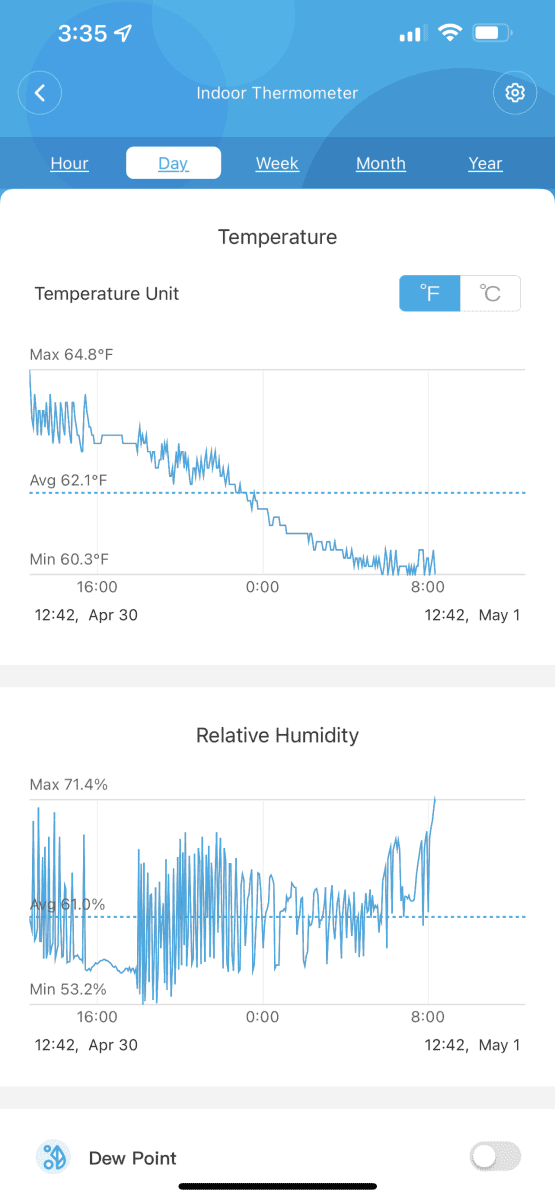Change temperature unit to Celsius
The width and height of the screenshot is (555, 1200).
(490, 294)
